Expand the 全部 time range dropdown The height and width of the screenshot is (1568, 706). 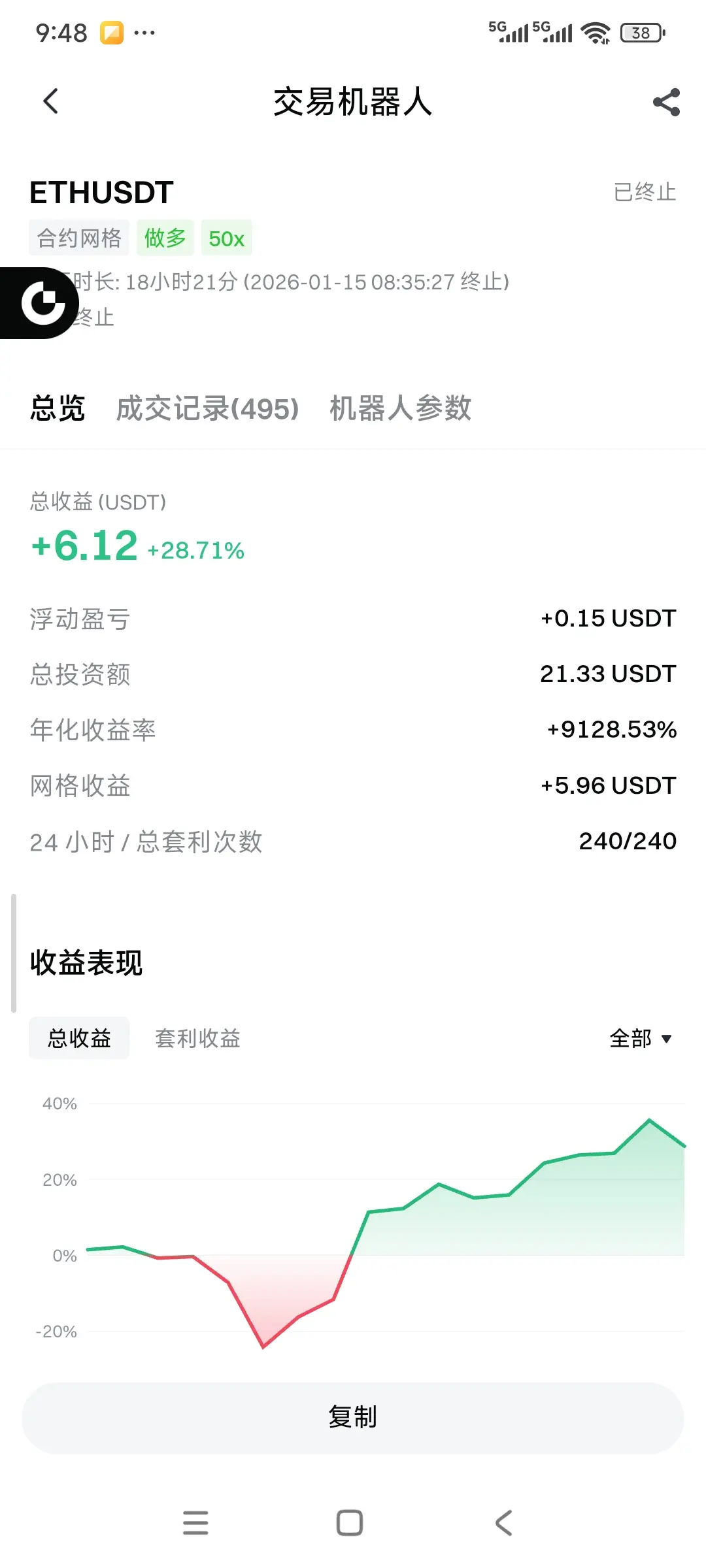(641, 1038)
